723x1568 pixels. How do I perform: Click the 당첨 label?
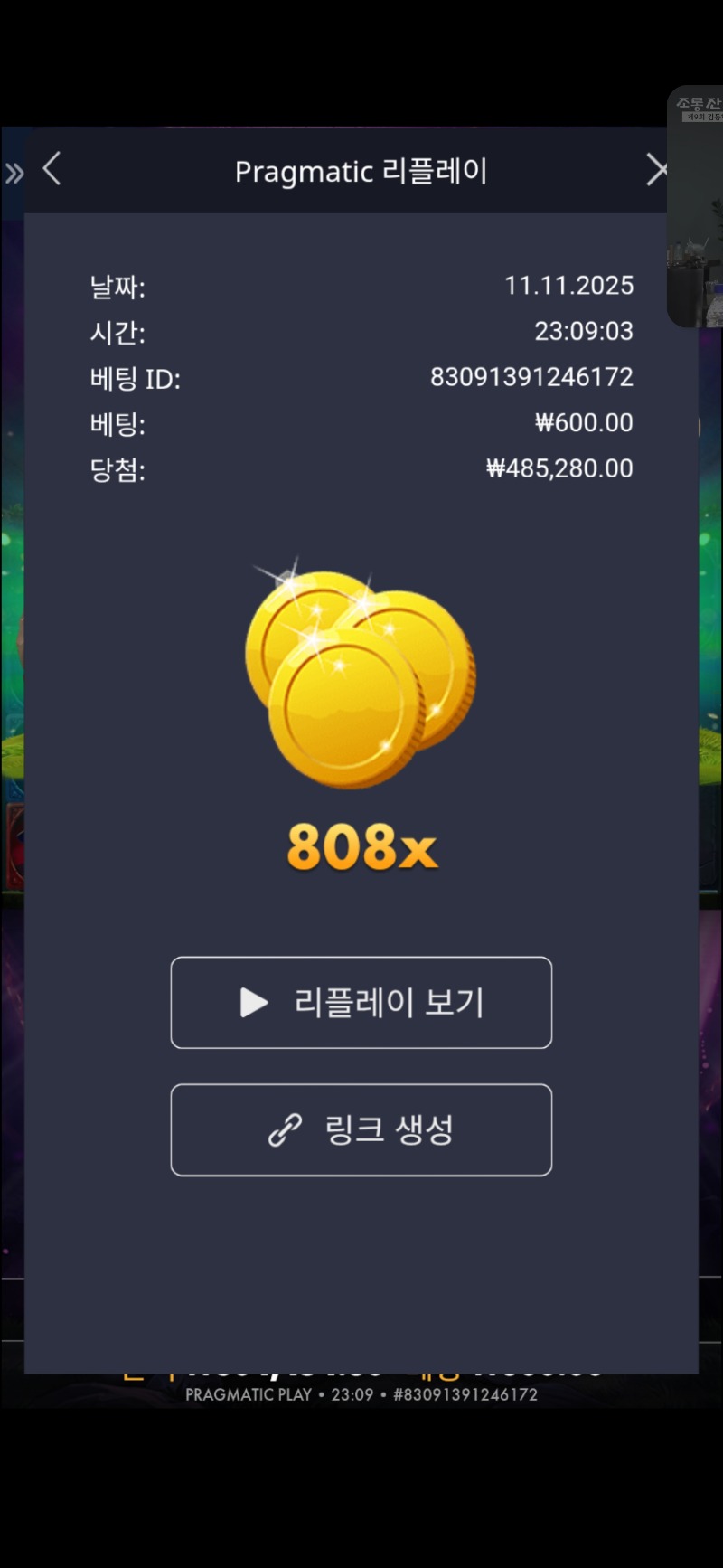point(118,468)
